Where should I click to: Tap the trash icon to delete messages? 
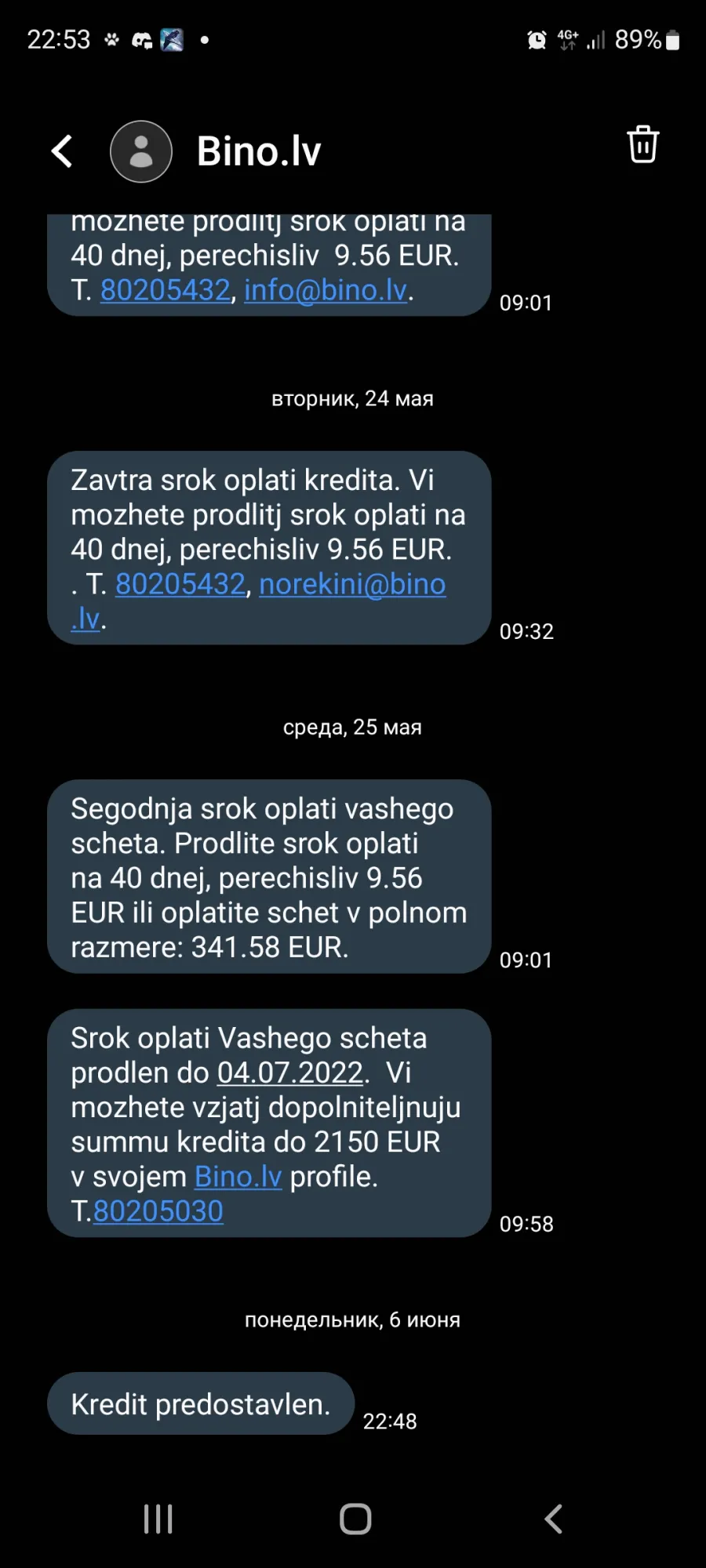point(642,144)
